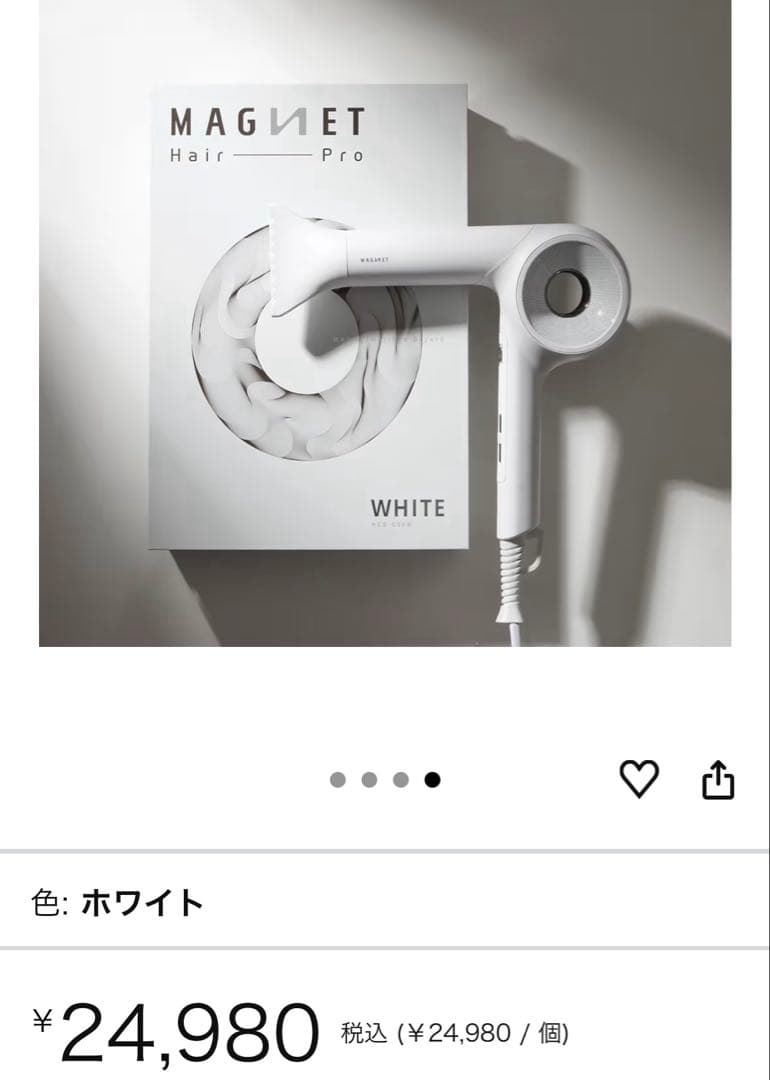Tap the 色 section header bar
Viewport: 770px width, 1080px height.
point(385,901)
